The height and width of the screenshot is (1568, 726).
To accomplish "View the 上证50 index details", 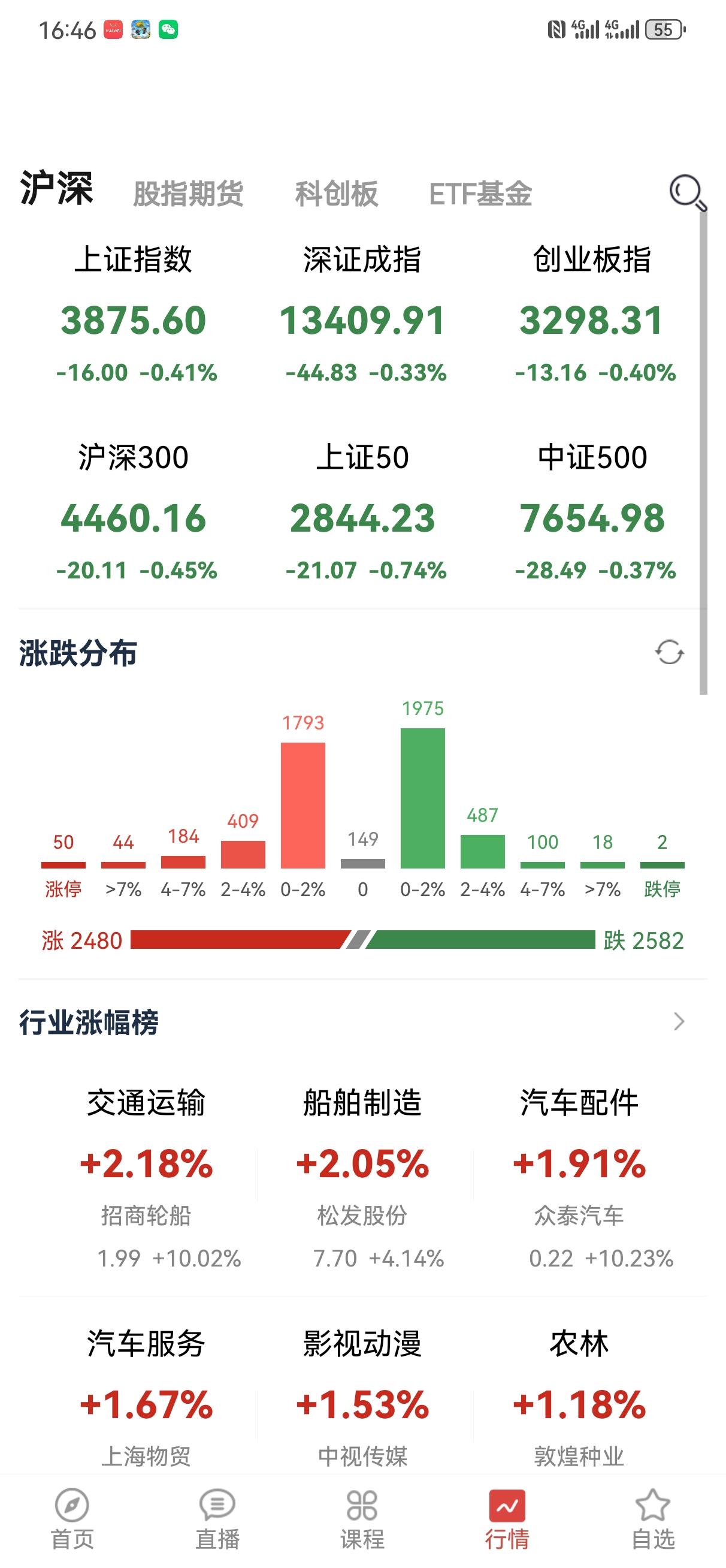I will point(364,512).
